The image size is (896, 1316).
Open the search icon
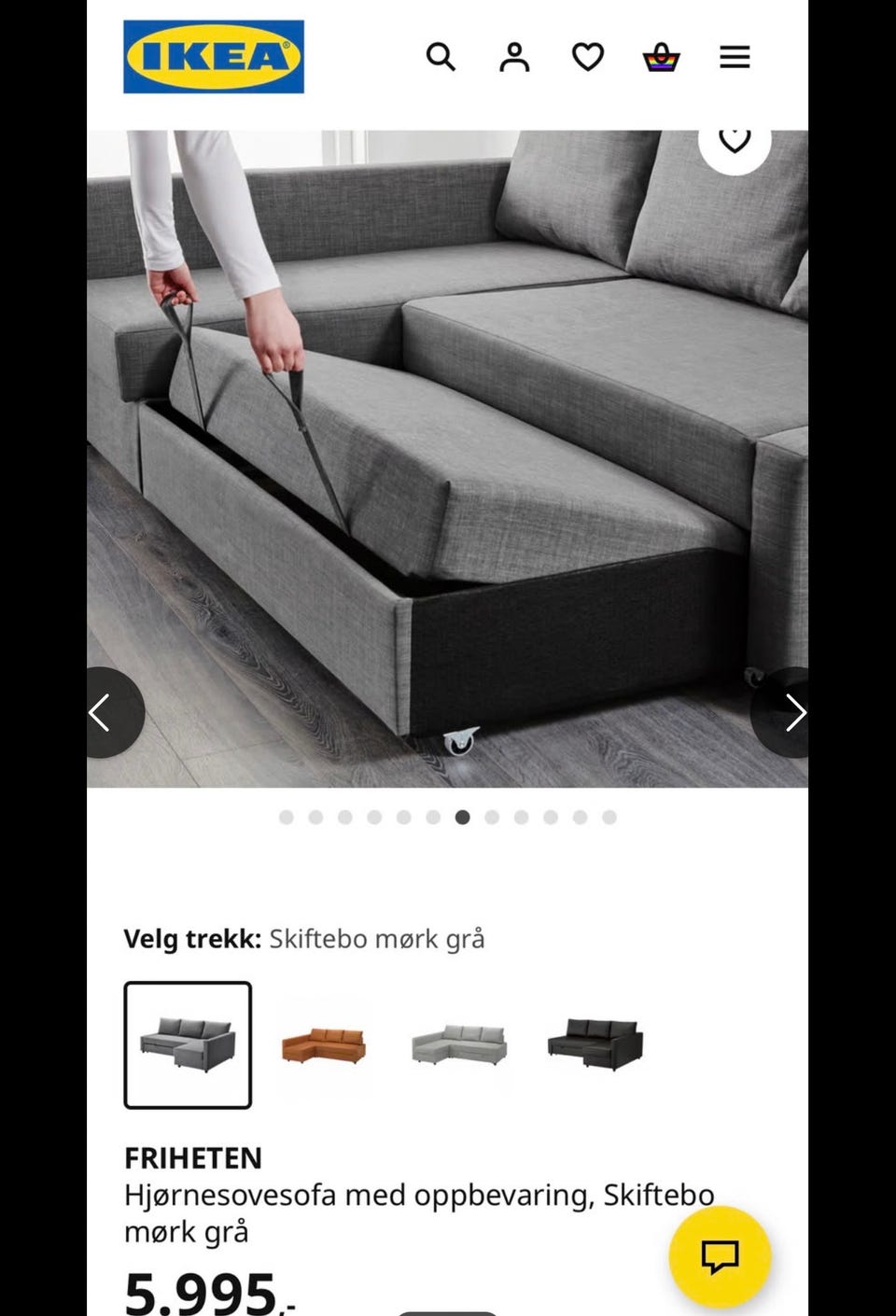click(x=441, y=57)
